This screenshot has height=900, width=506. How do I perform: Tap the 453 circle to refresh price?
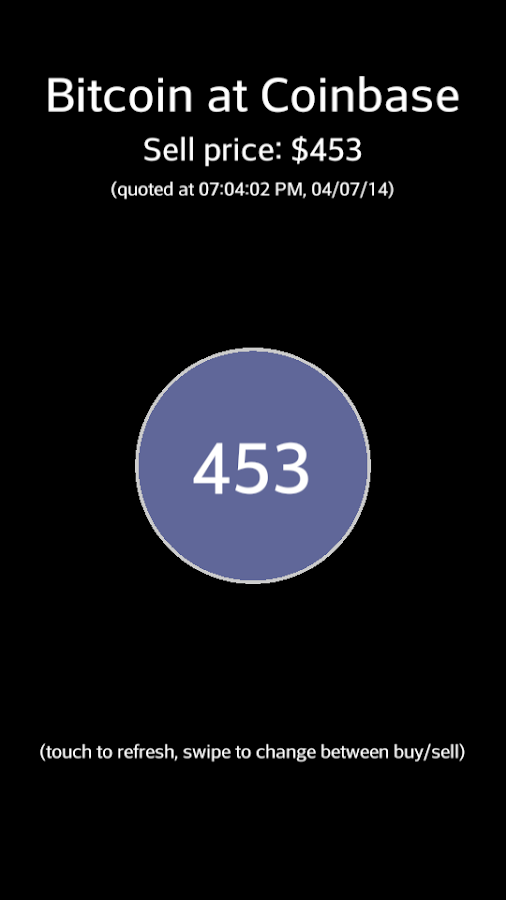(x=253, y=465)
